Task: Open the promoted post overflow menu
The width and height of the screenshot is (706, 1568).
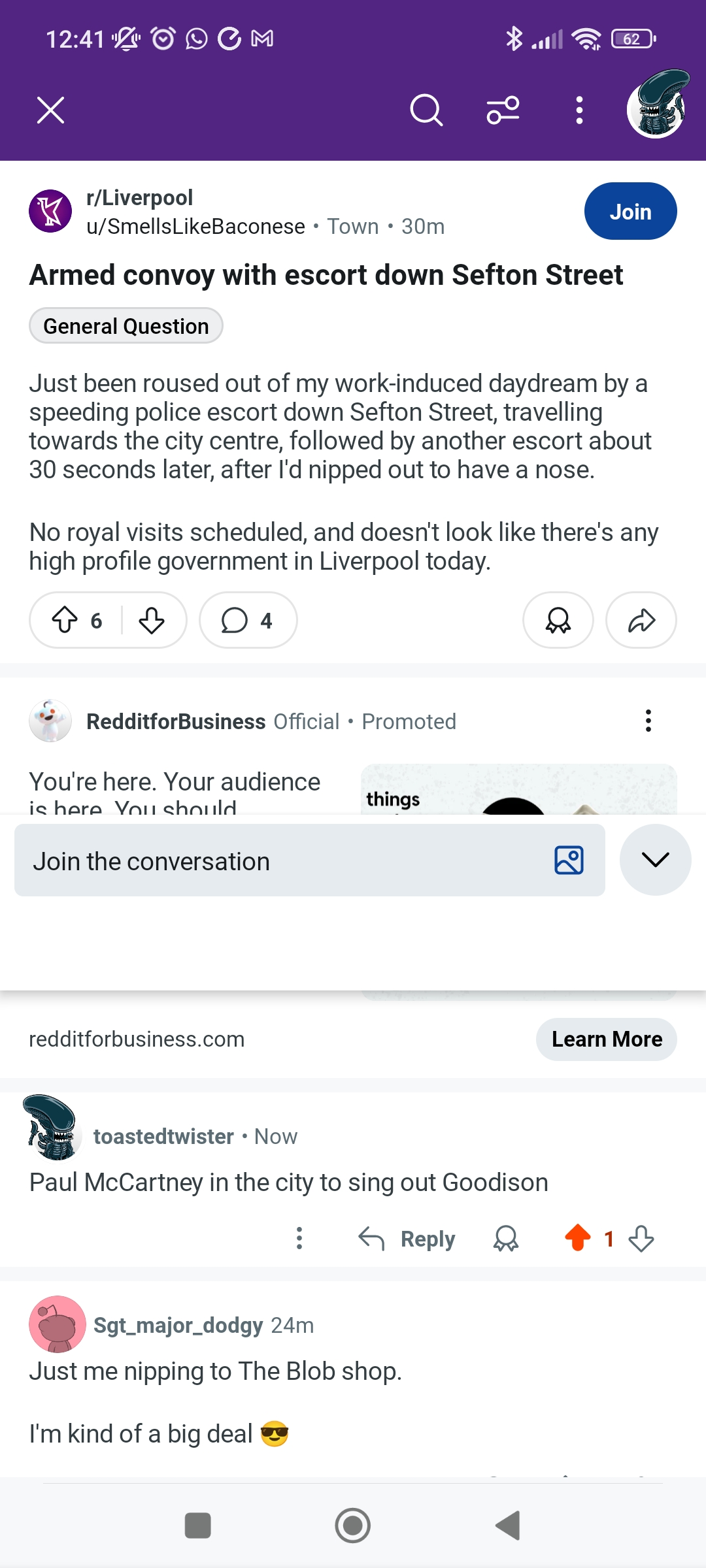Action: pos(648,721)
